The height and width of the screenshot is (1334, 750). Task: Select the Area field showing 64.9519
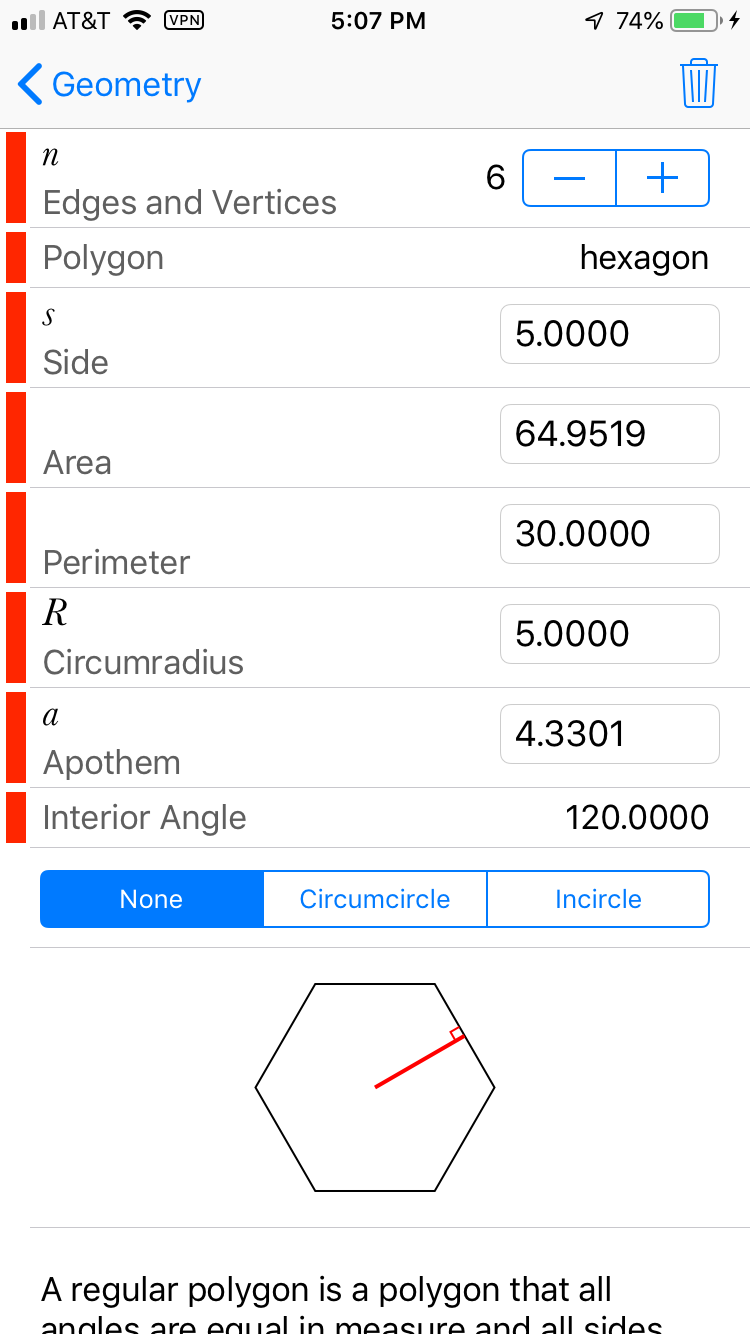[609, 434]
